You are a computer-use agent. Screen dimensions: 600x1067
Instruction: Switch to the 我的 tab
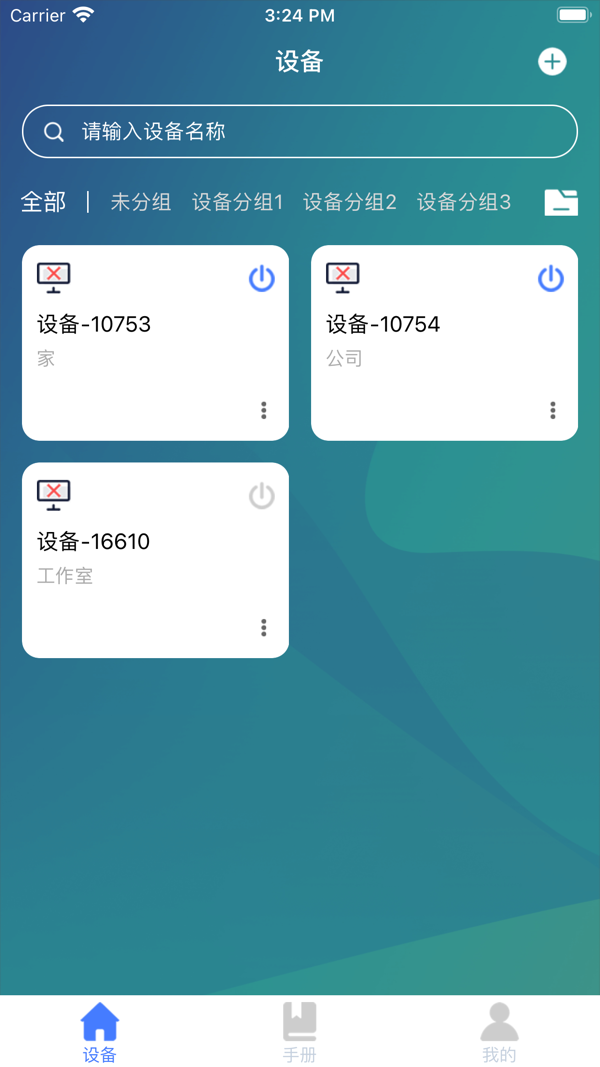coord(499,1032)
